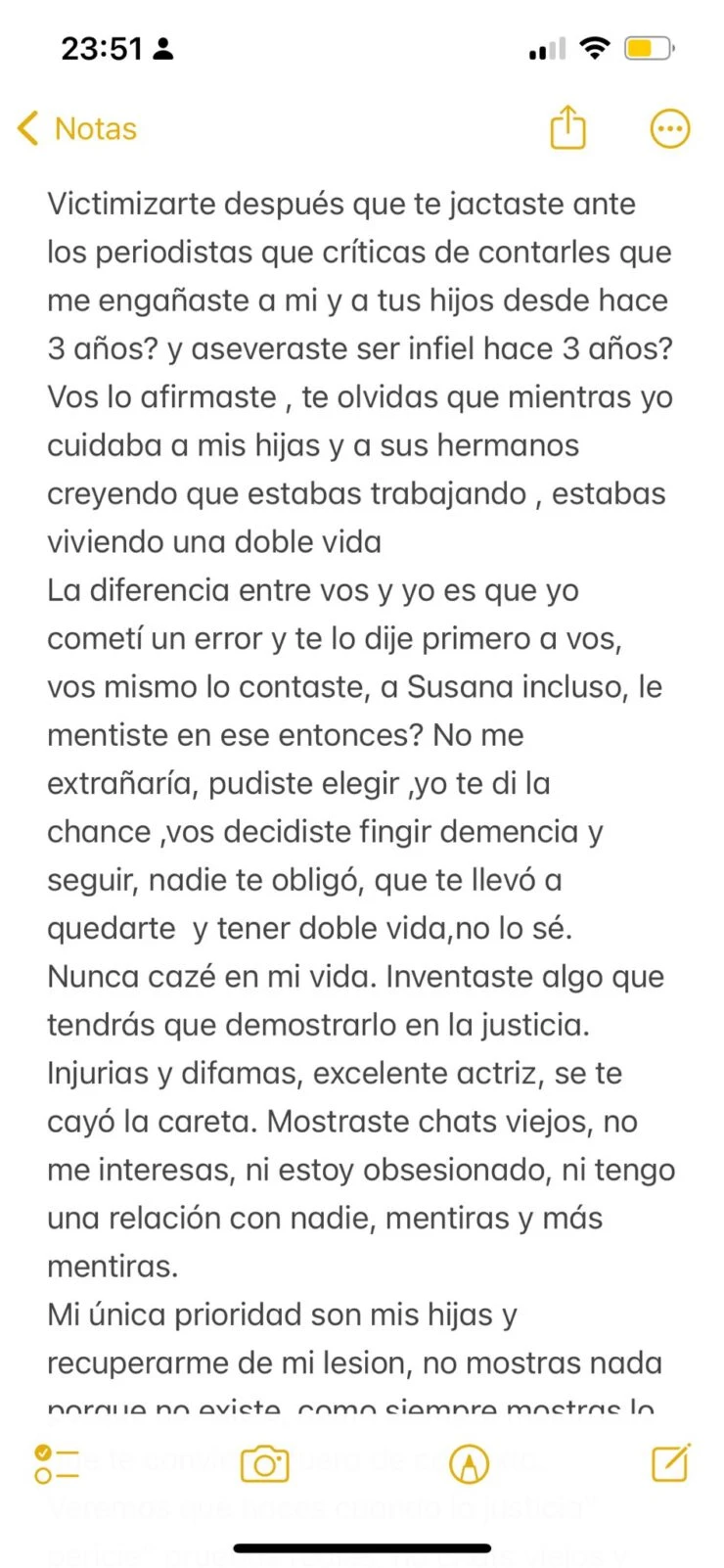
Task: Open the camera attachment option
Action: click(264, 1464)
